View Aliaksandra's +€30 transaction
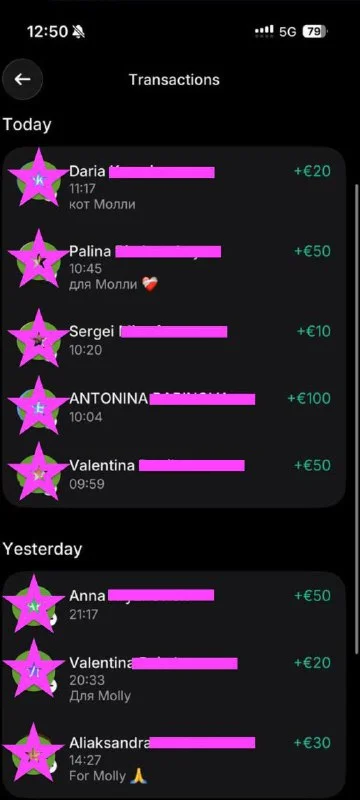Screen dimensions: 360x800 coord(174,758)
